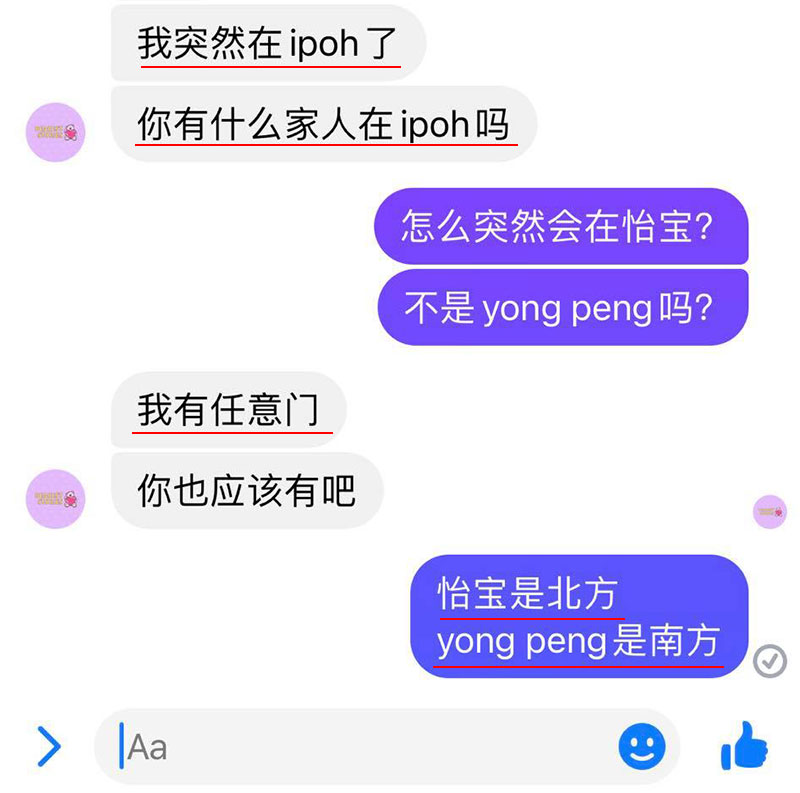The width and height of the screenshot is (800, 793).
Task: Open sender avatar beside 你有什么家人在ipoh吗 message
Action: click(56, 131)
